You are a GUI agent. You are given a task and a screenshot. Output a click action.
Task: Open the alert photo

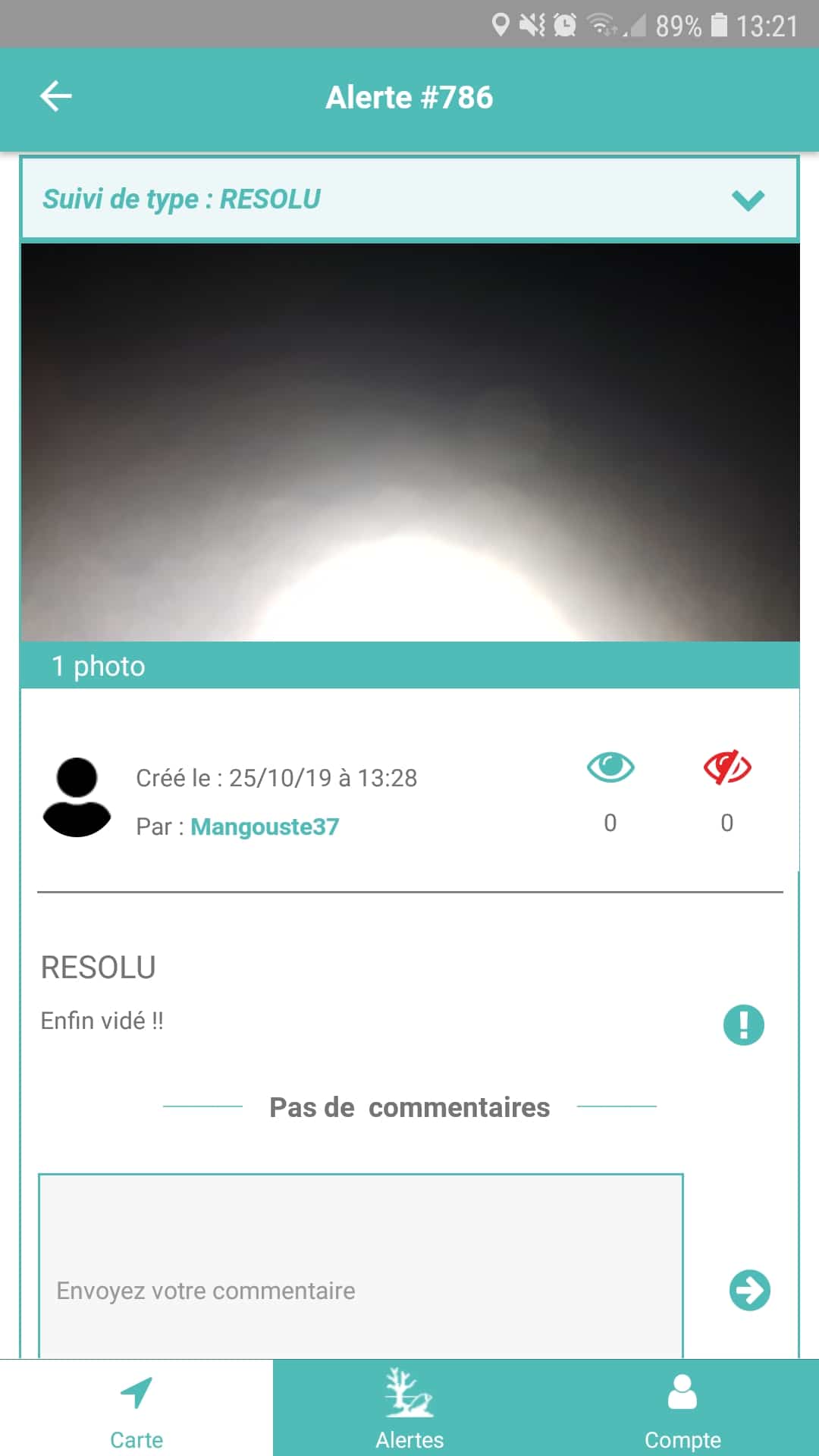(x=409, y=442)
